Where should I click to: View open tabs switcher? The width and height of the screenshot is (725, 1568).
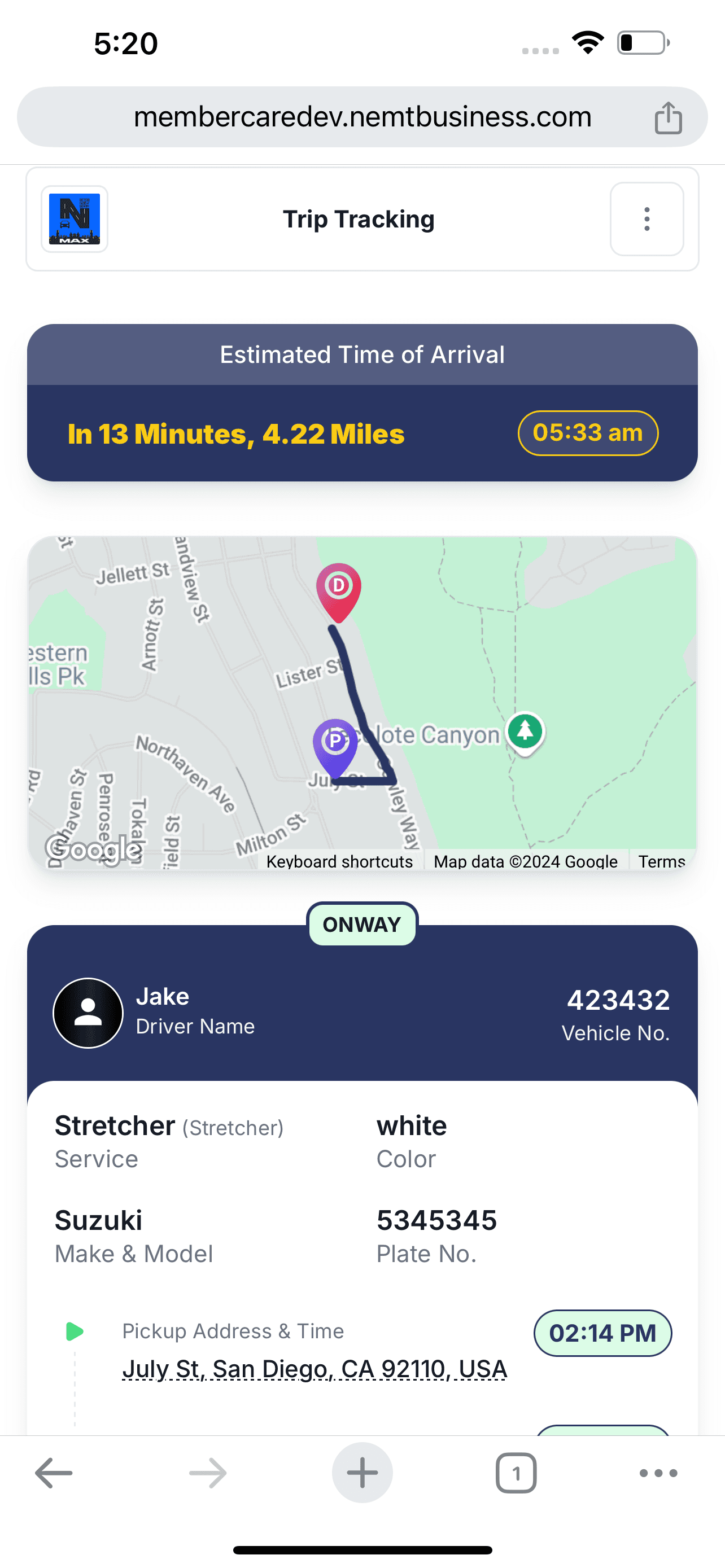516,1473
